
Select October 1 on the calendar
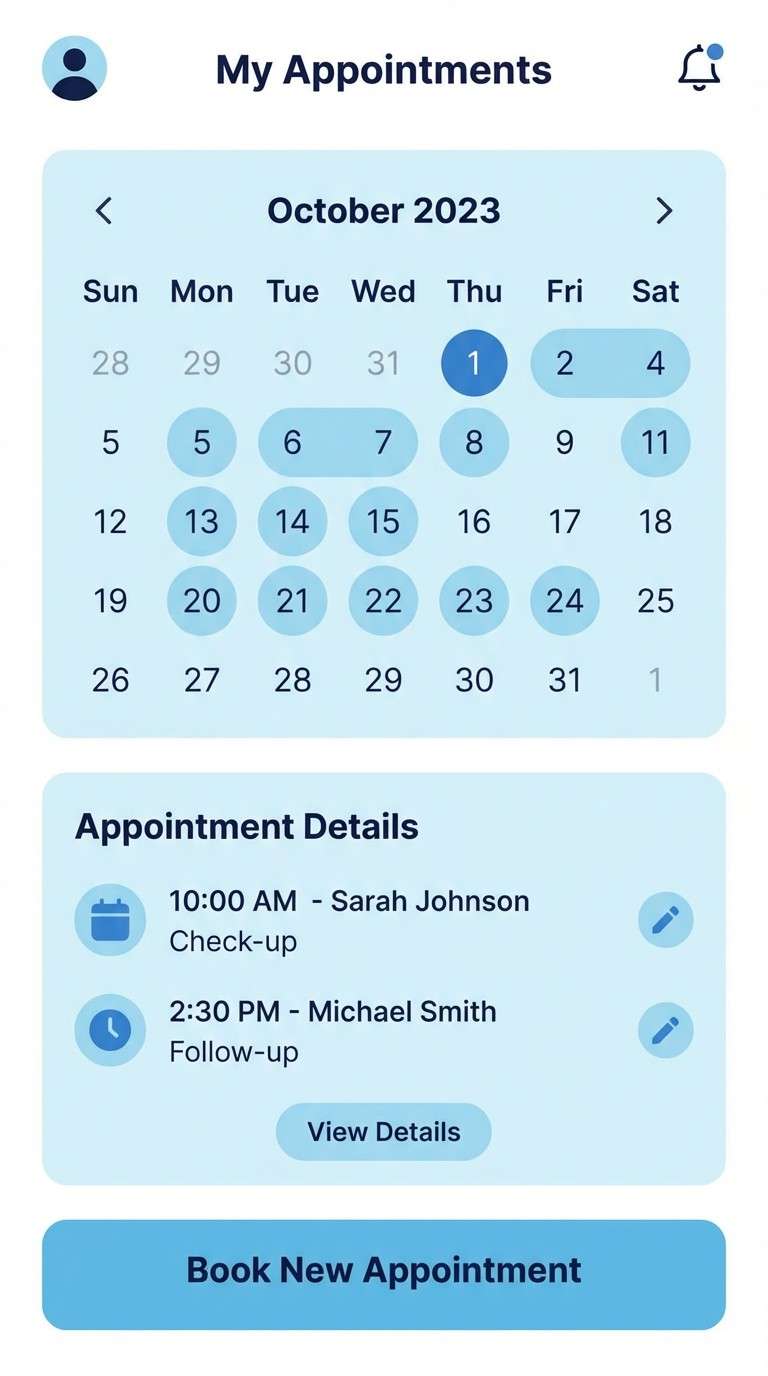(x=473, y=363)
